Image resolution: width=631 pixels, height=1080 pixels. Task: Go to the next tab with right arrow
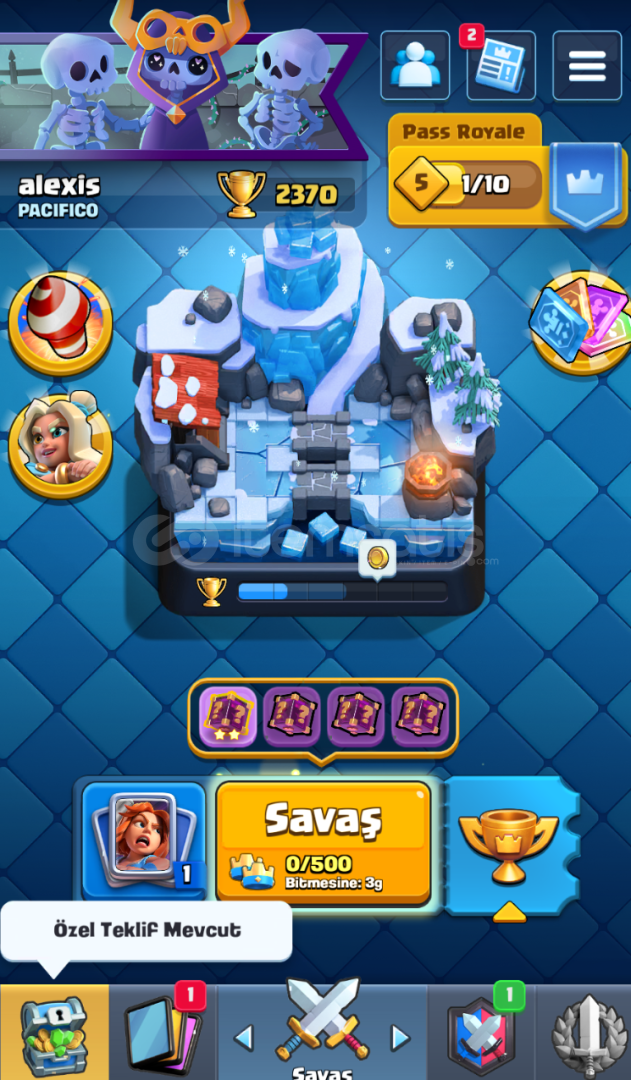400,1037
